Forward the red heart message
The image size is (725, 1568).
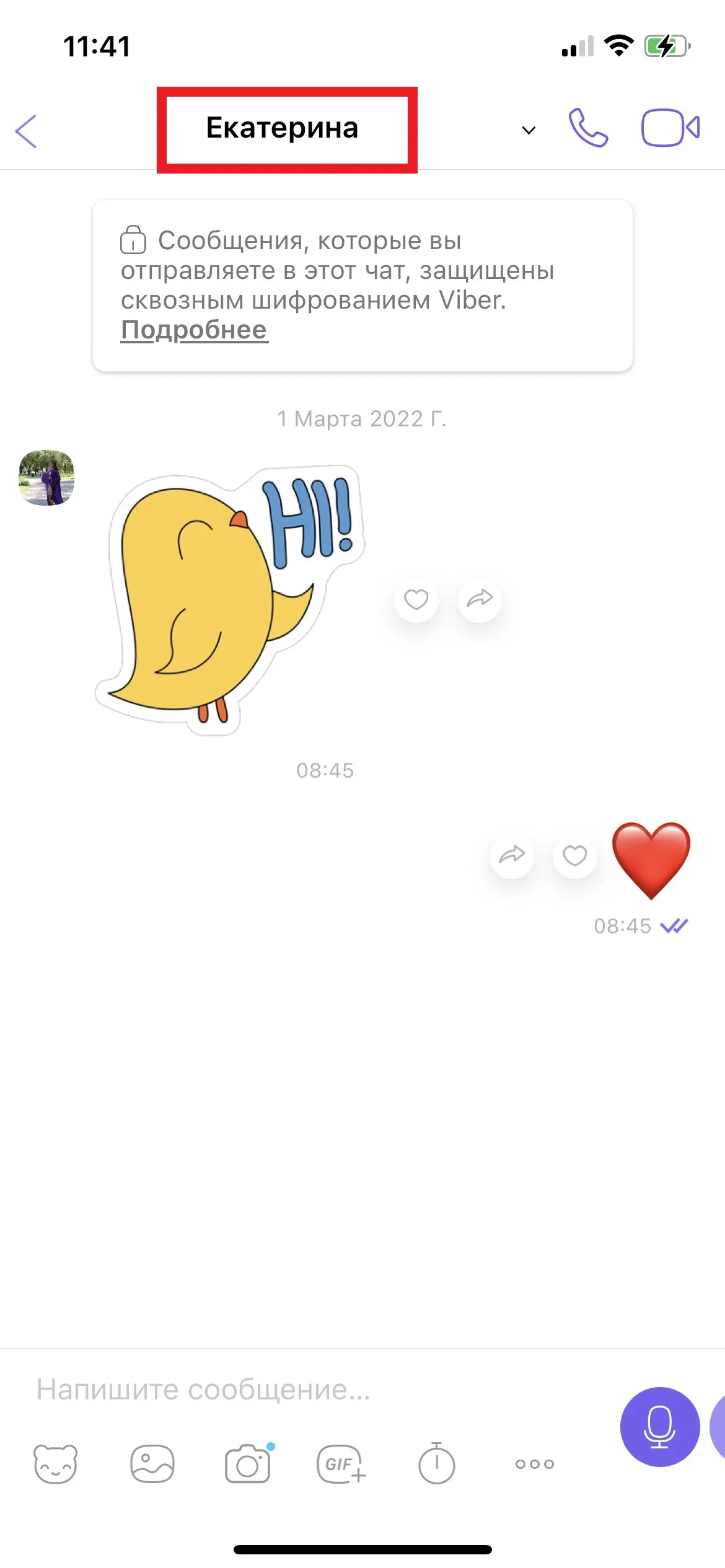pos(512,856)
